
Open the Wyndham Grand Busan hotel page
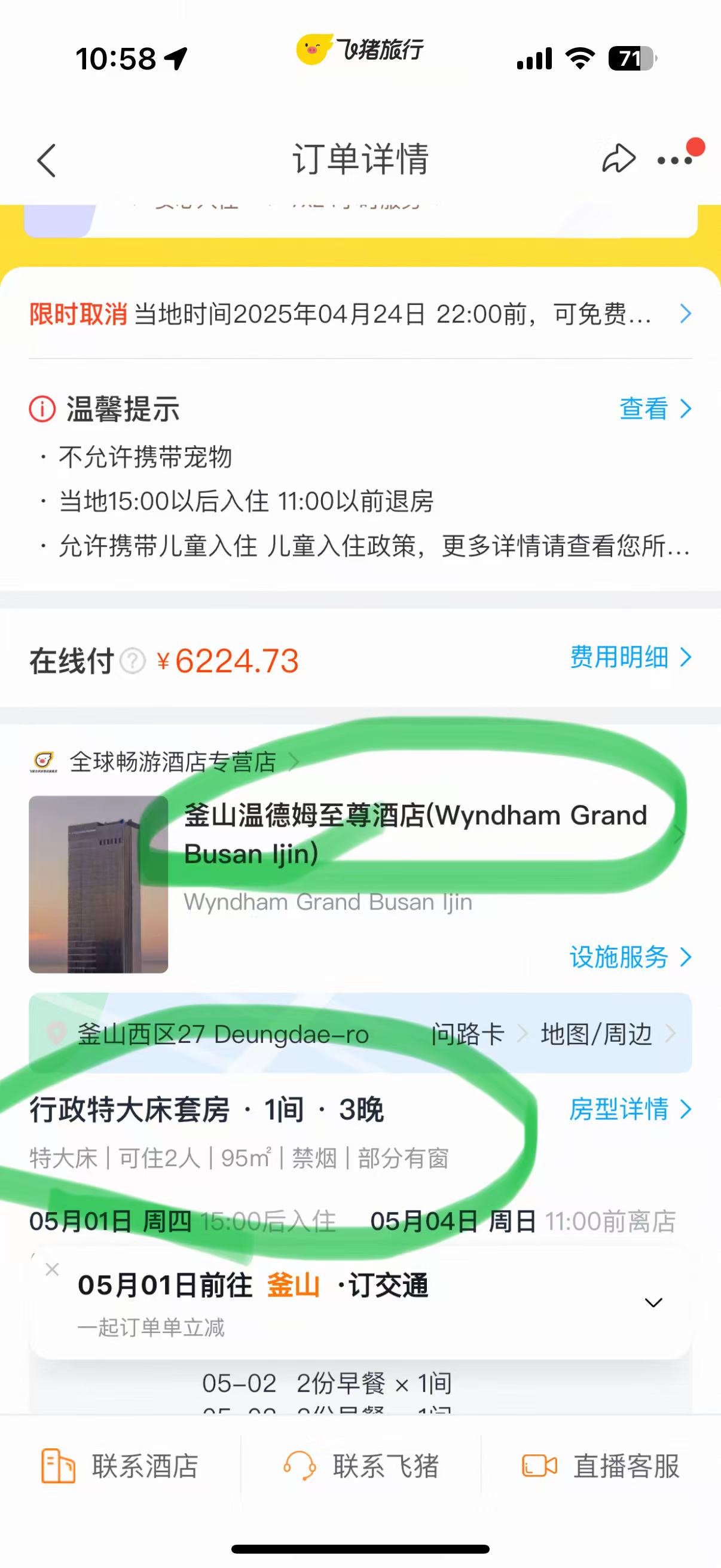(416, 834)
